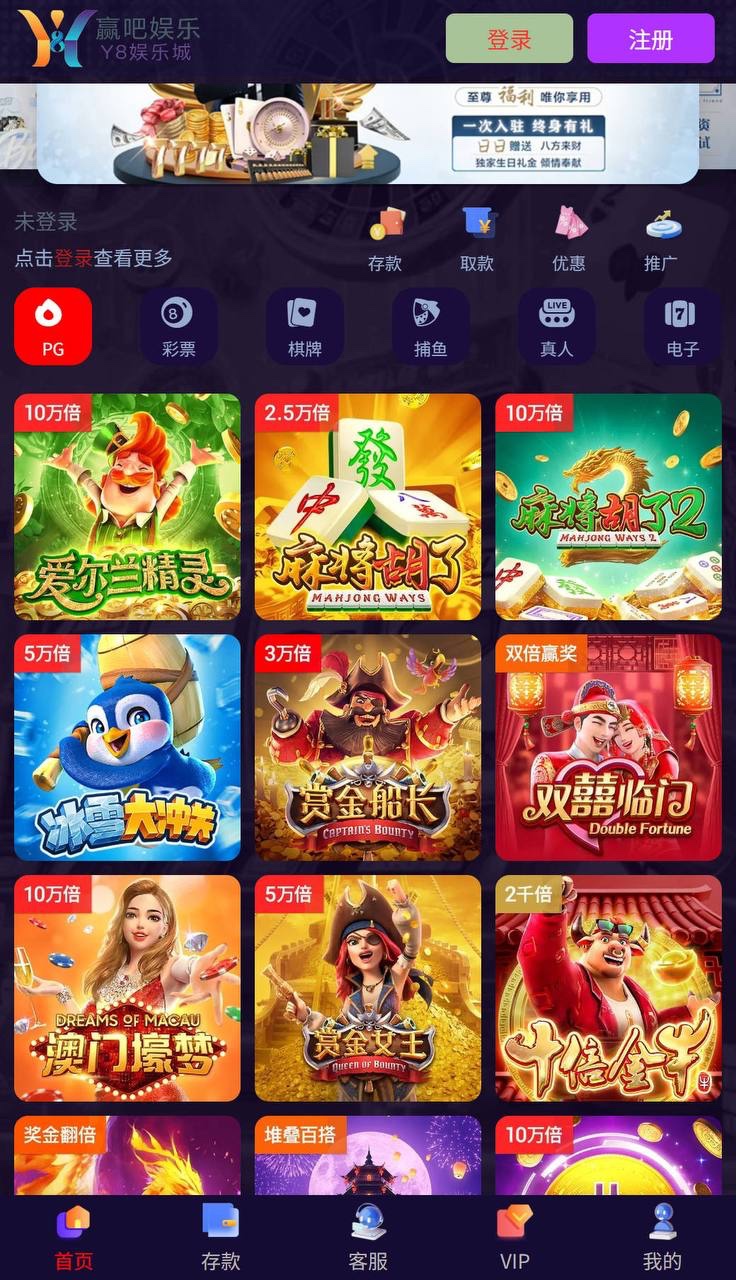Select the 电子 slots category
Screen dimensions: 736x1280
[682, 327]
